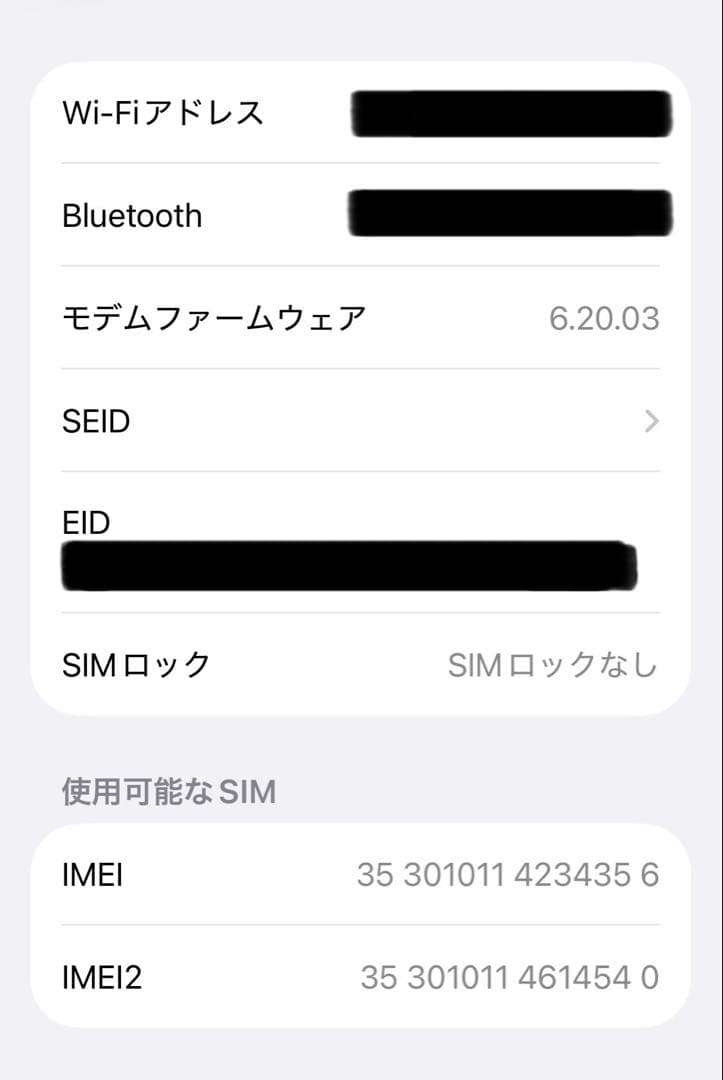Select the SEID label
Screen dimensions: 723x1080
[x=96, y=421]
